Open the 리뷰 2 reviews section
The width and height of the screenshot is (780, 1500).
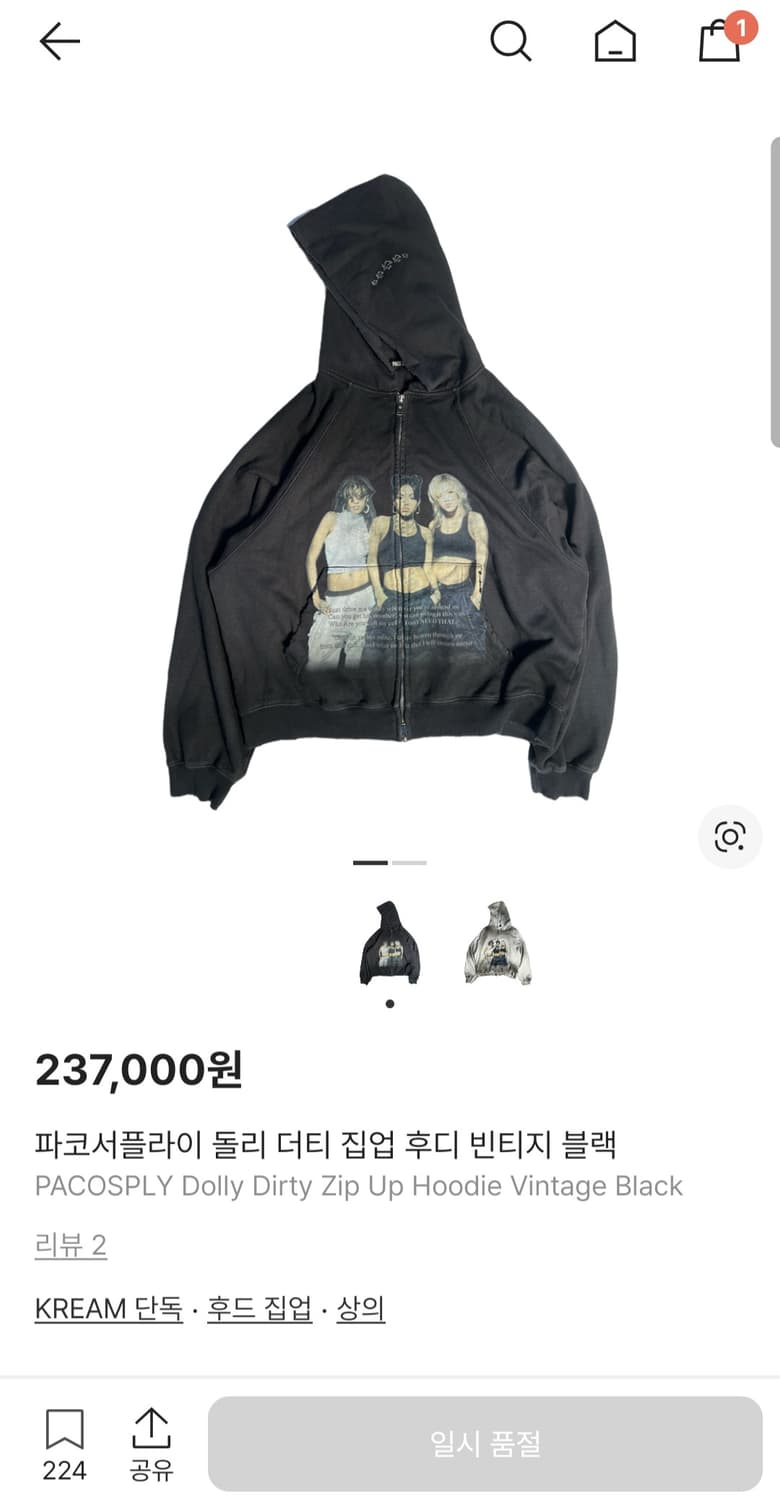72,1246
